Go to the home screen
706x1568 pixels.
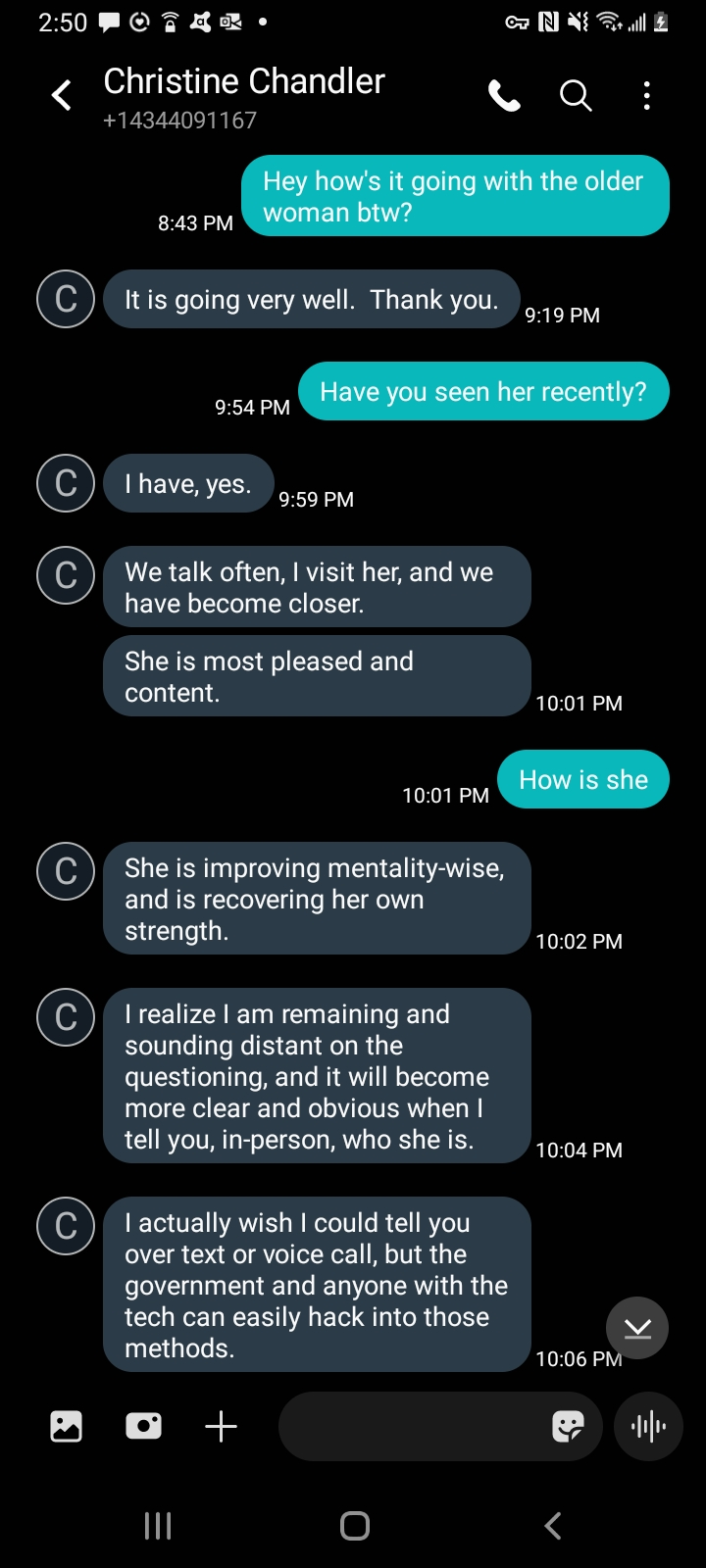coord(354,1525)
